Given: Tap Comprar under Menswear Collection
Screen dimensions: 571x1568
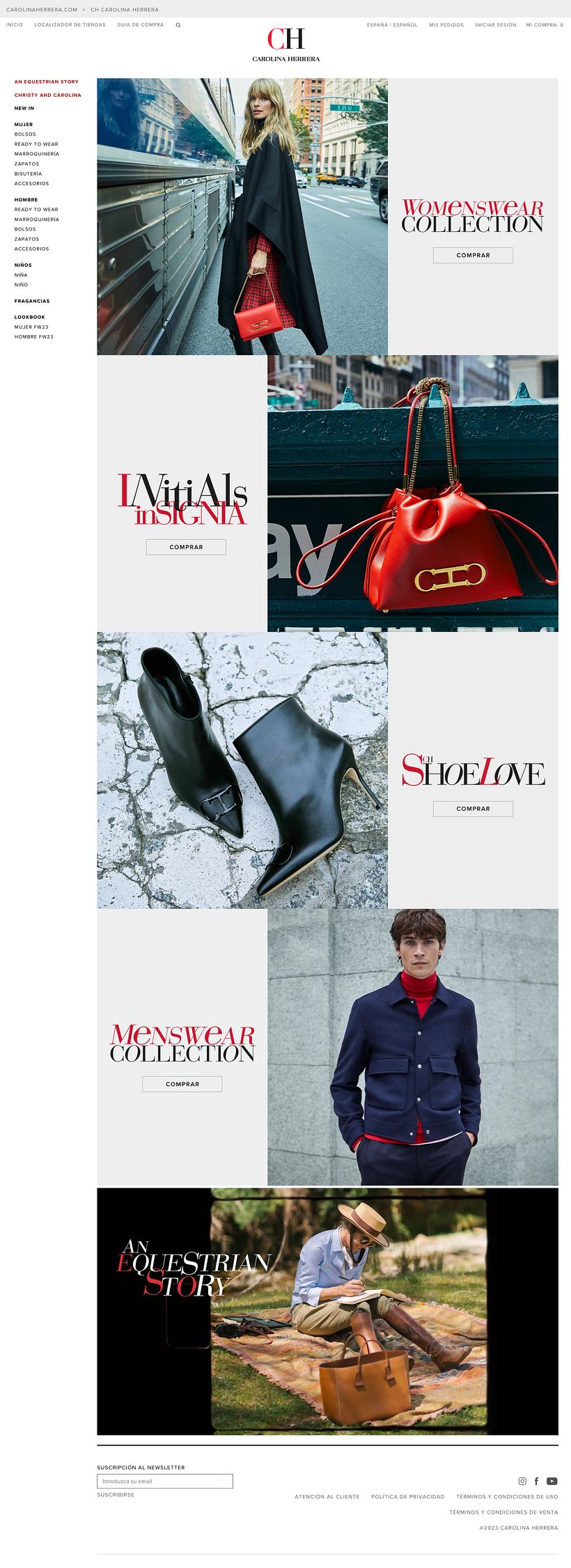Looking at the screenshot, I should [182, 1085].
